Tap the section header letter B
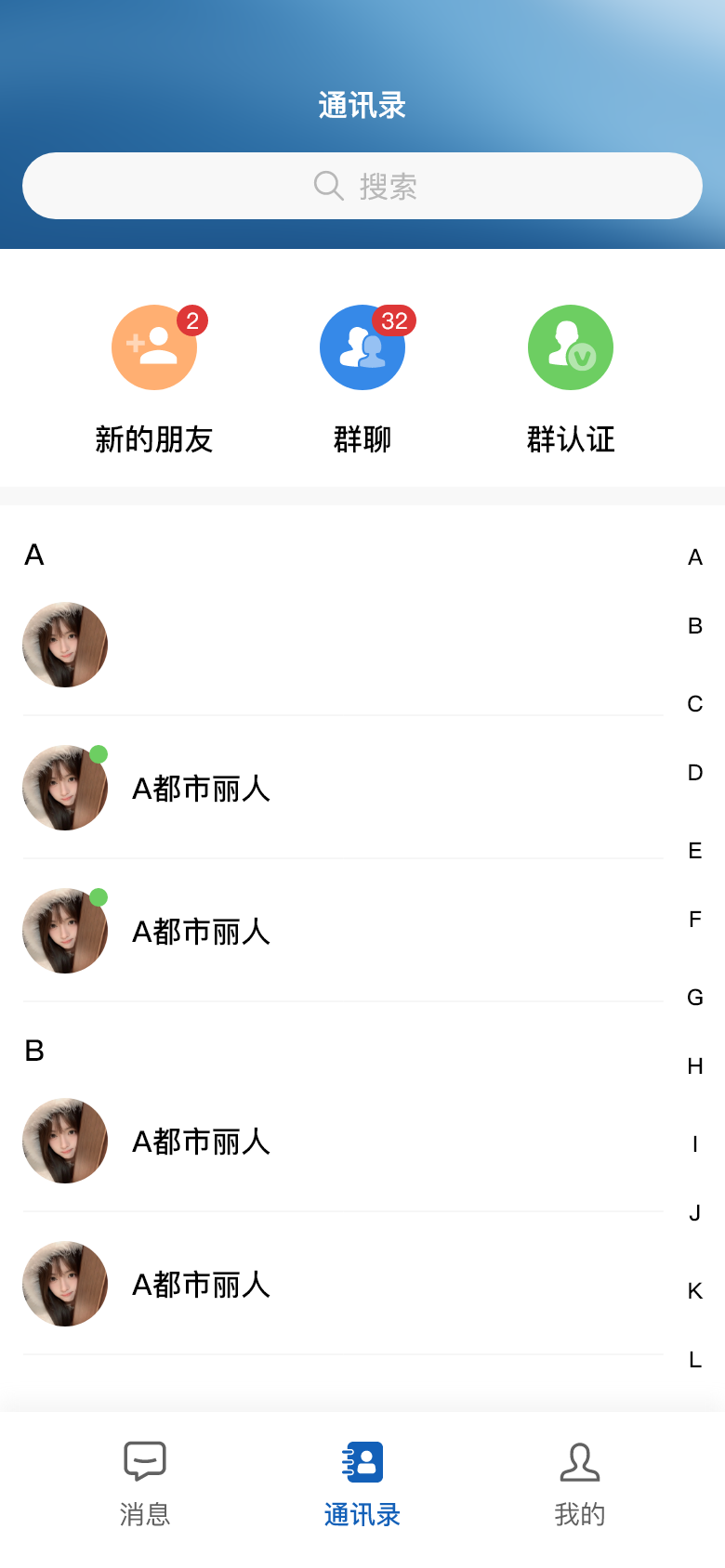 35,1051
